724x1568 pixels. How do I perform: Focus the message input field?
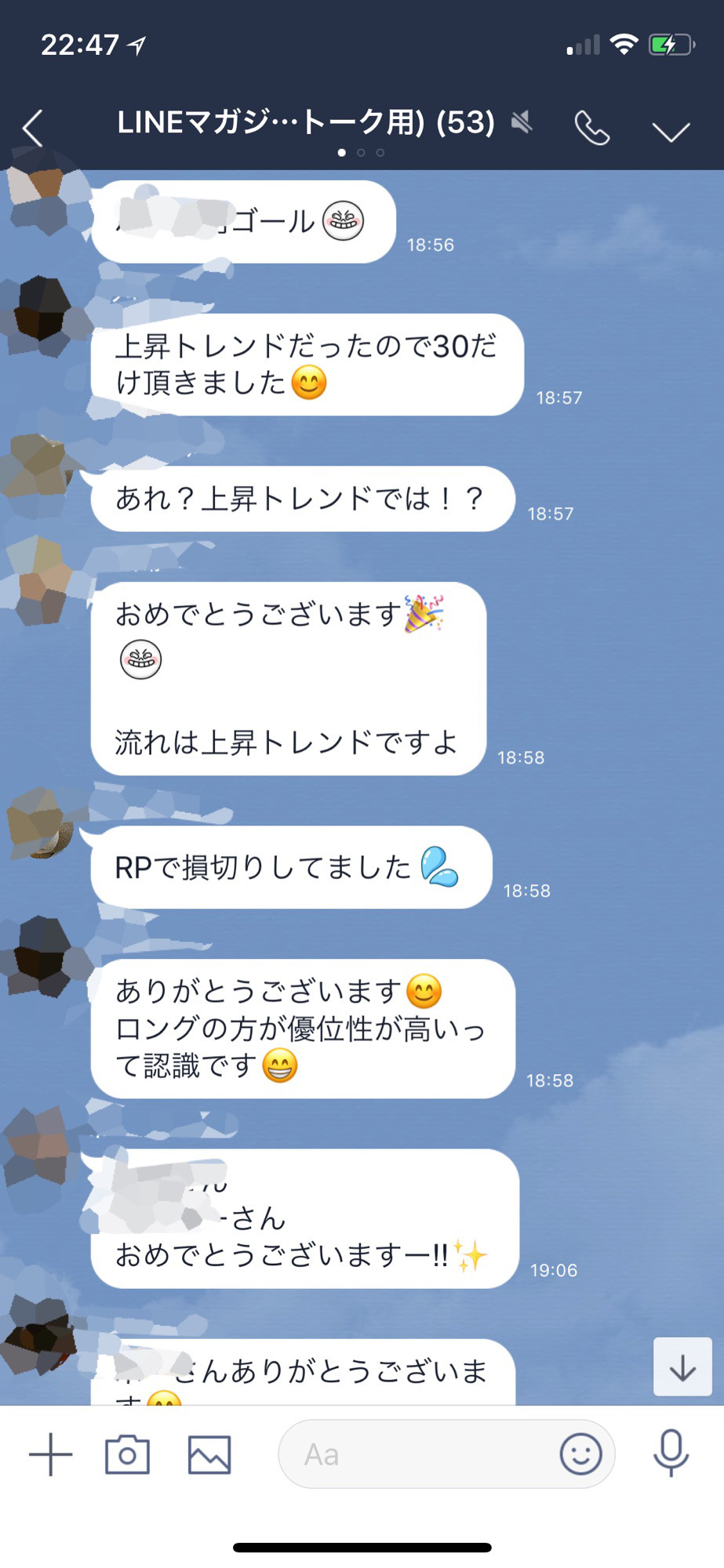[416, 1454]
